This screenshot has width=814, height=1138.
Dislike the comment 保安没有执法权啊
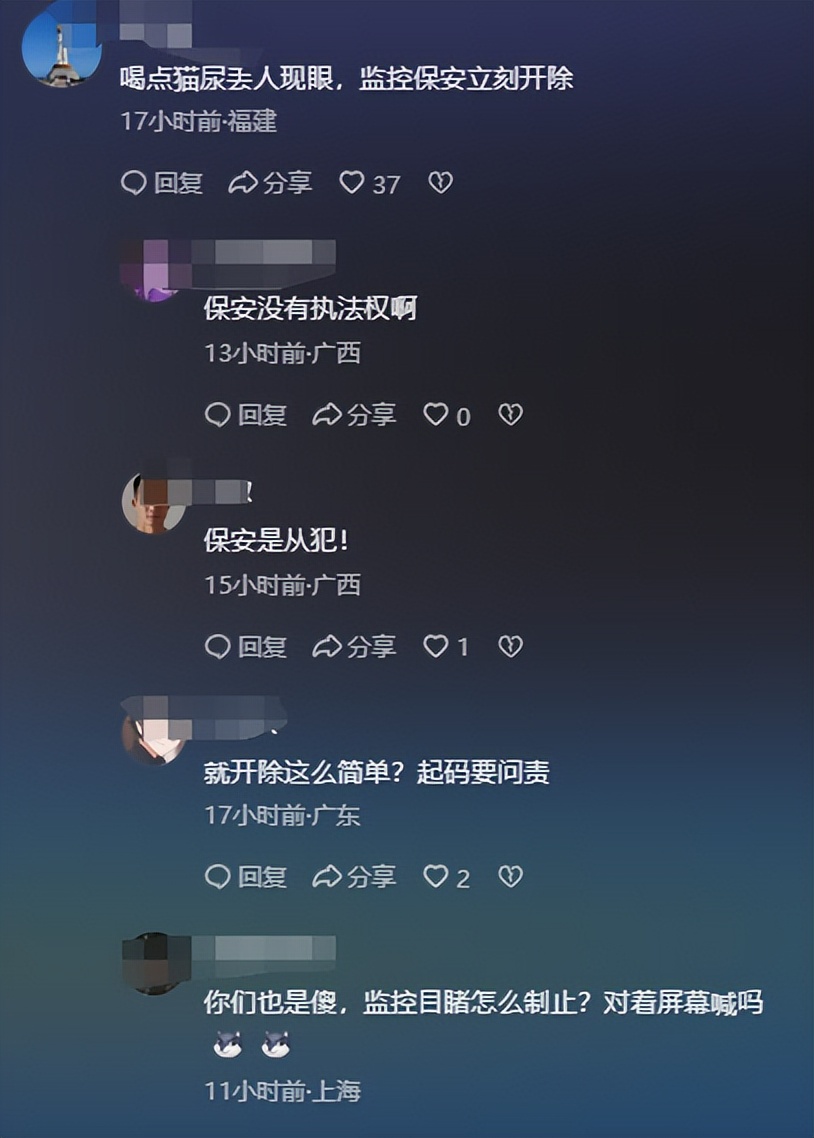510,415
